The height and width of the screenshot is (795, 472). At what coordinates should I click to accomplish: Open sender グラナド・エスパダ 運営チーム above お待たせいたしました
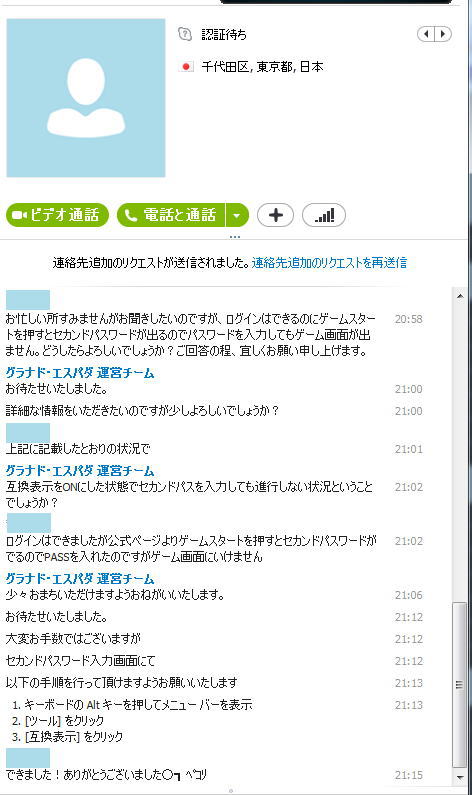[x=80, y=373]
